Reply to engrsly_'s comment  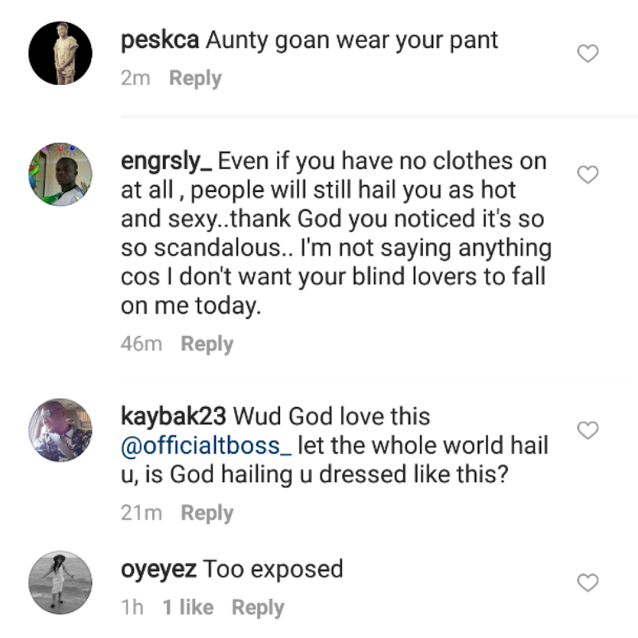[207, 344]
